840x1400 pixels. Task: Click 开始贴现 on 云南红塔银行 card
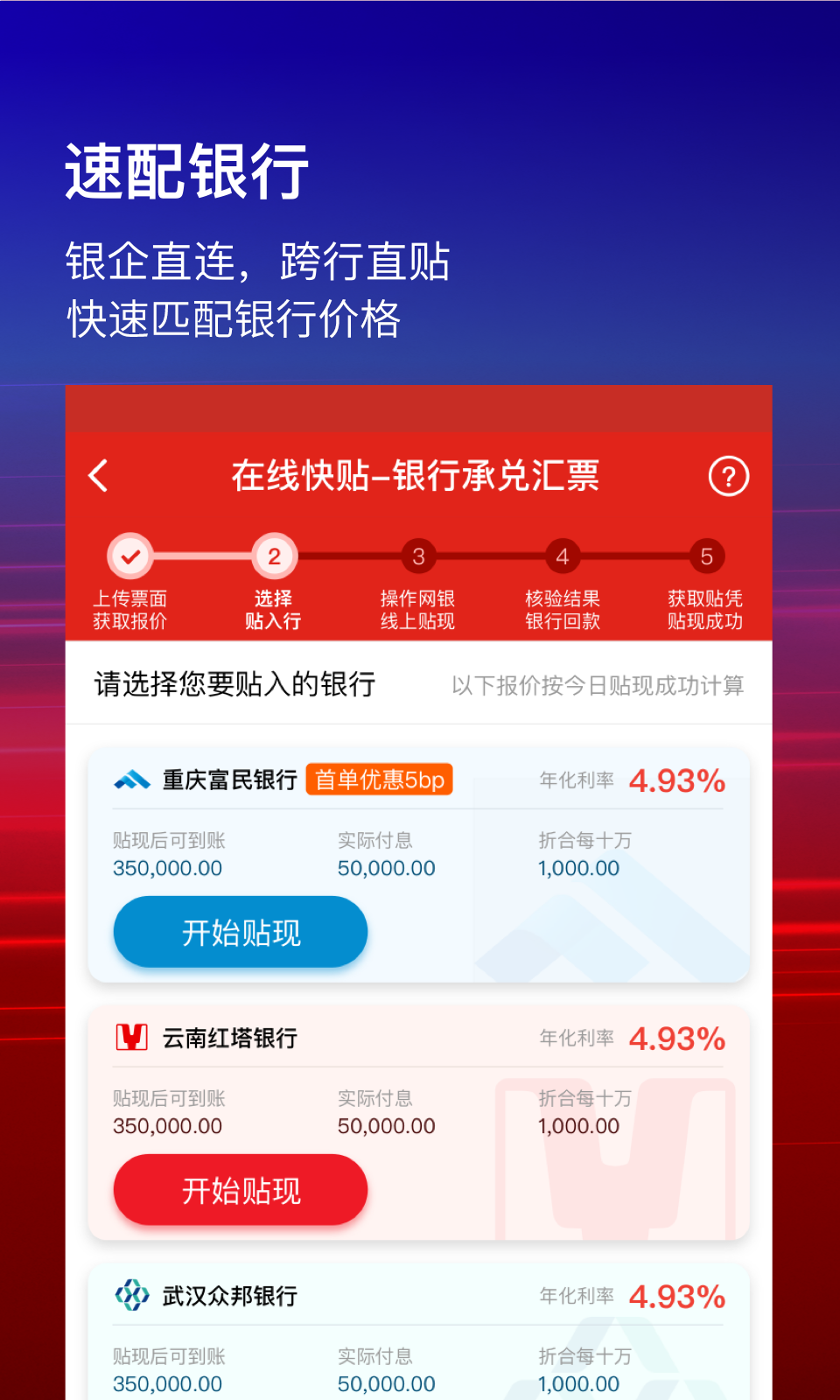tap(240, 1190)
